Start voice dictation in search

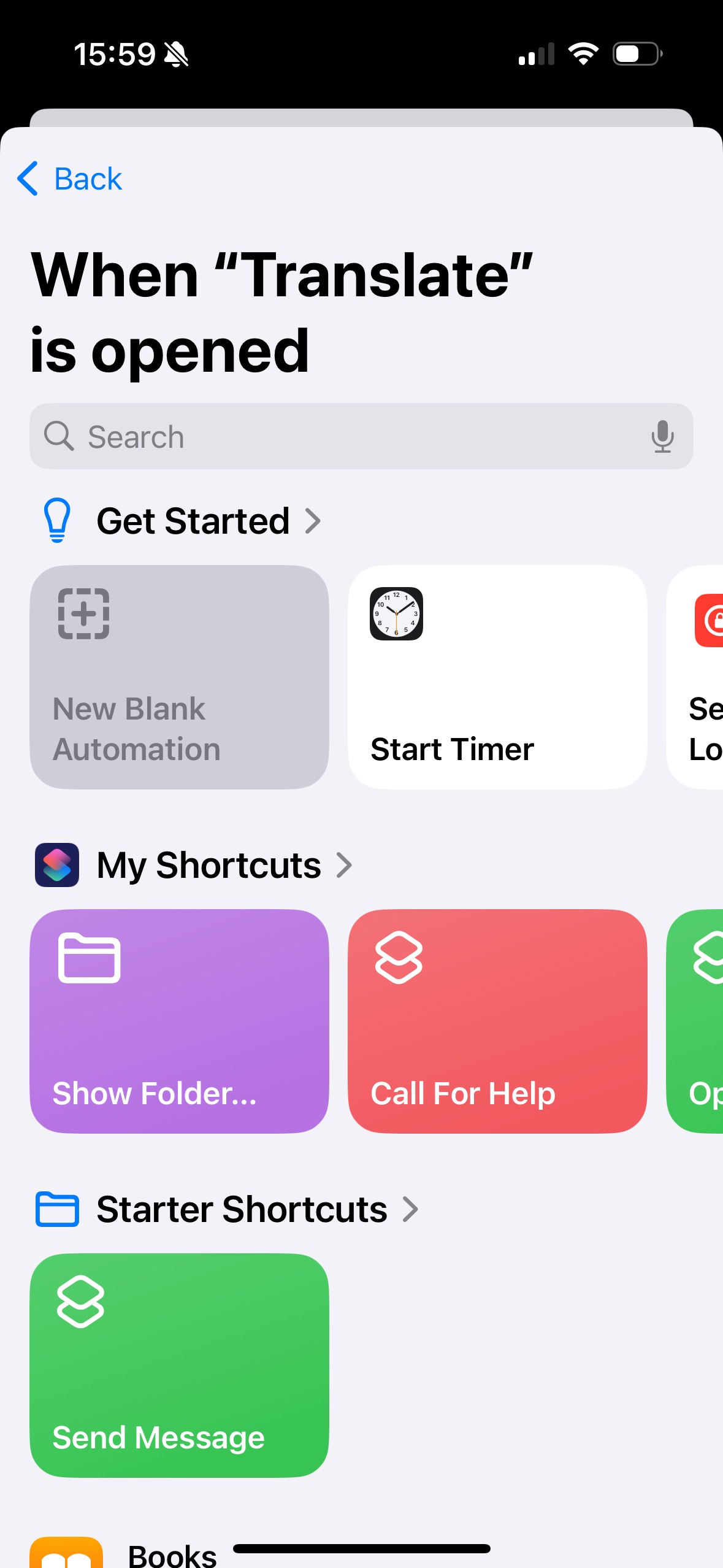click(662, 437)
